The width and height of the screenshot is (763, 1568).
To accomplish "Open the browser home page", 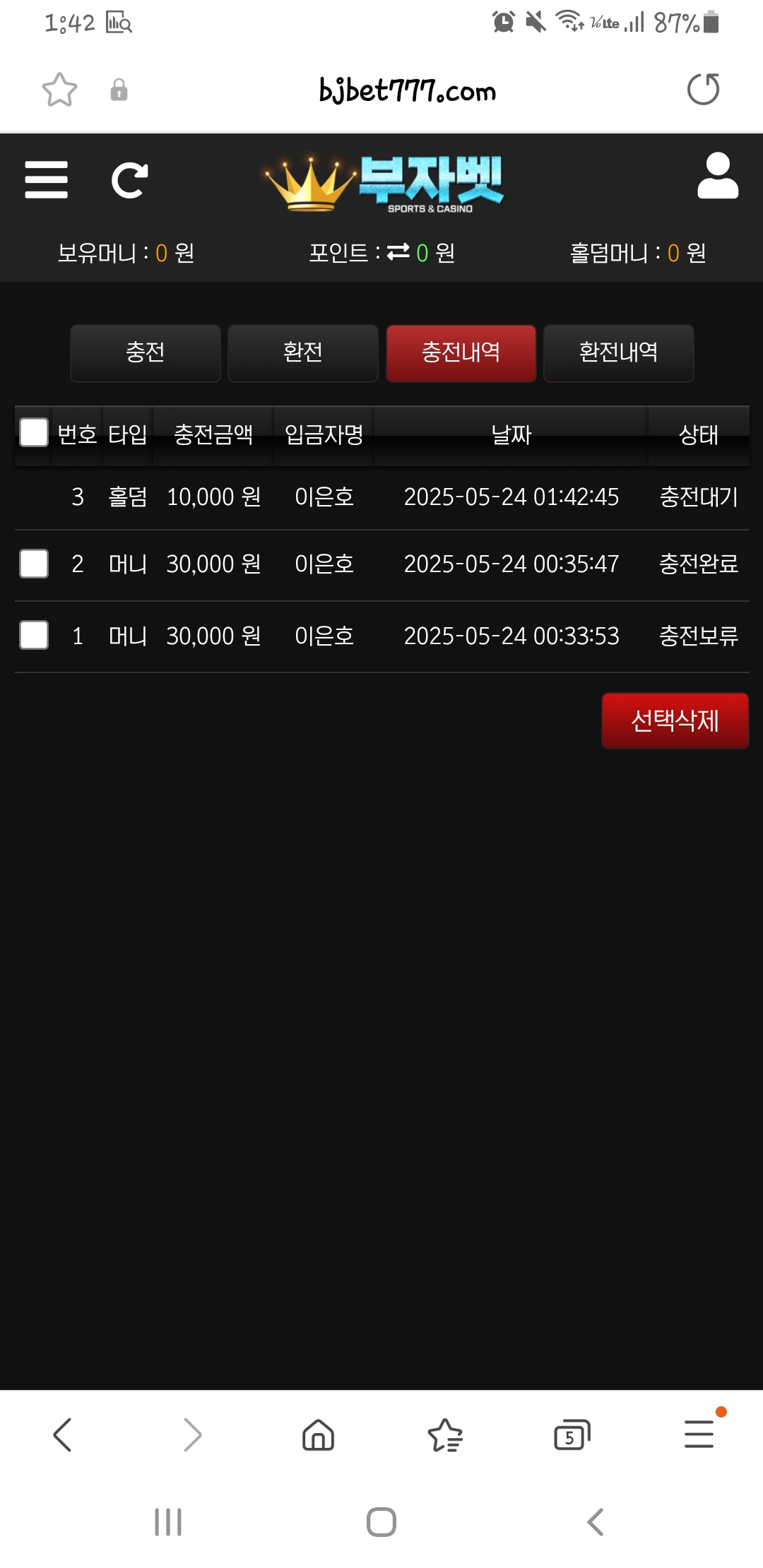I will point(318,1435).
